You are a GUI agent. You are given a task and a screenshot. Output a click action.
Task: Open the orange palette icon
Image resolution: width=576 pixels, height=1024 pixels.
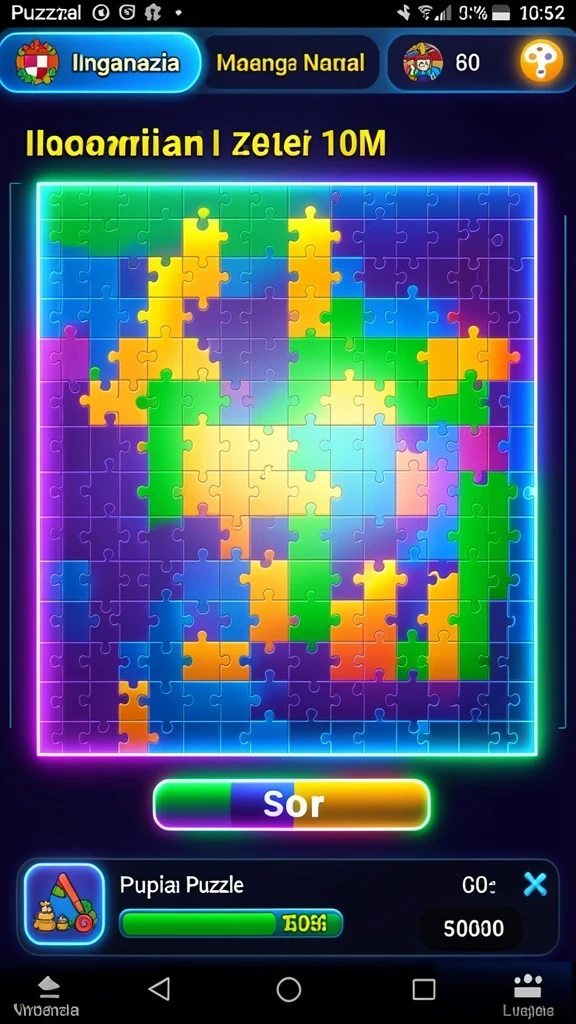tap(541, 62)
